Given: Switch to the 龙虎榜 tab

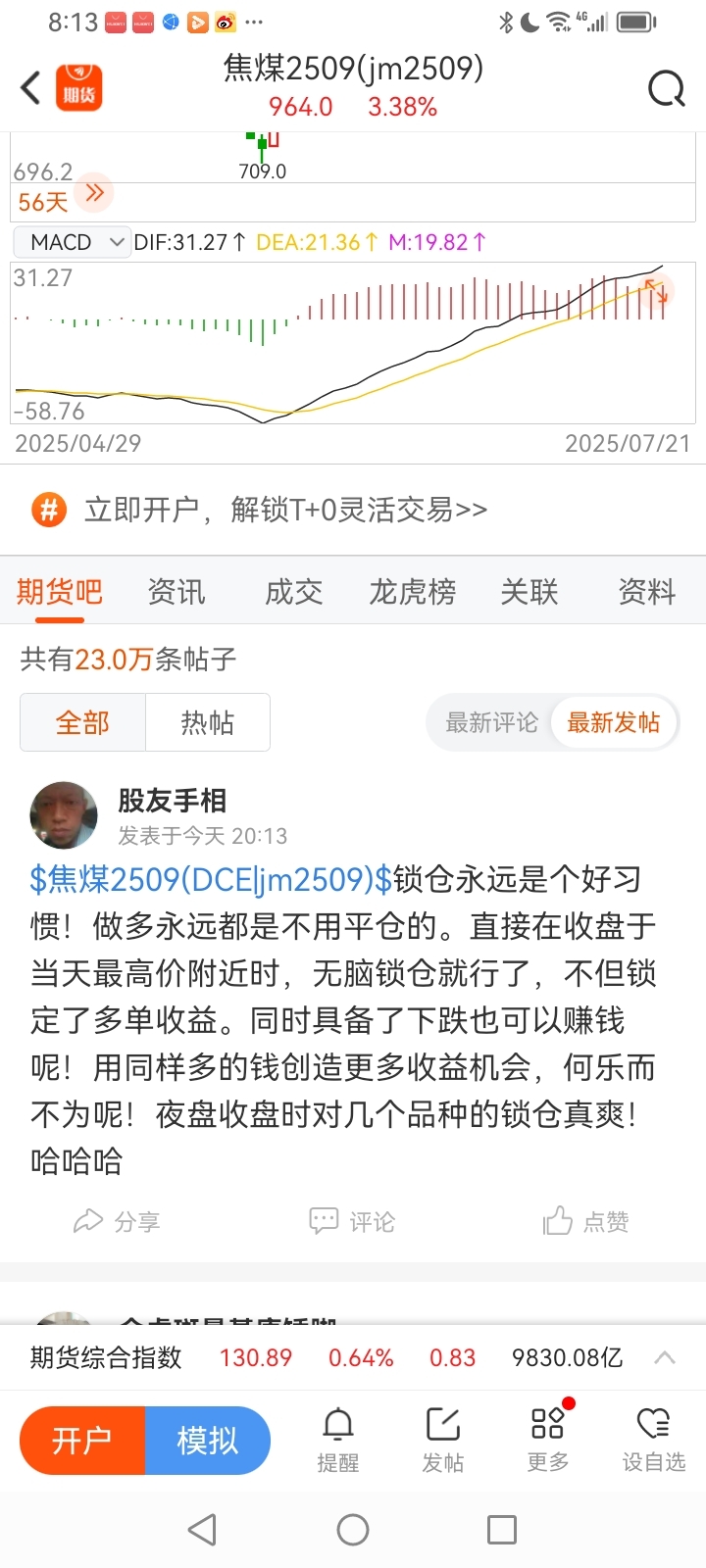Looking at the screenshot, I should [411, 592].
